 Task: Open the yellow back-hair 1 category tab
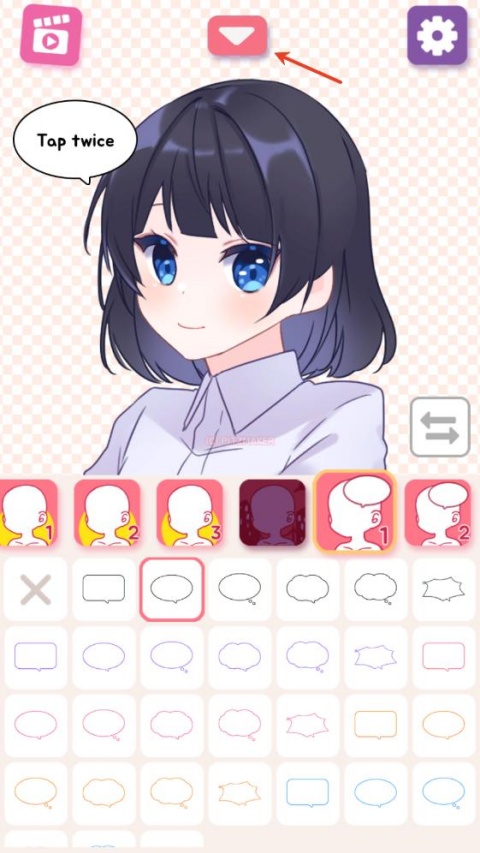(26, 512)
